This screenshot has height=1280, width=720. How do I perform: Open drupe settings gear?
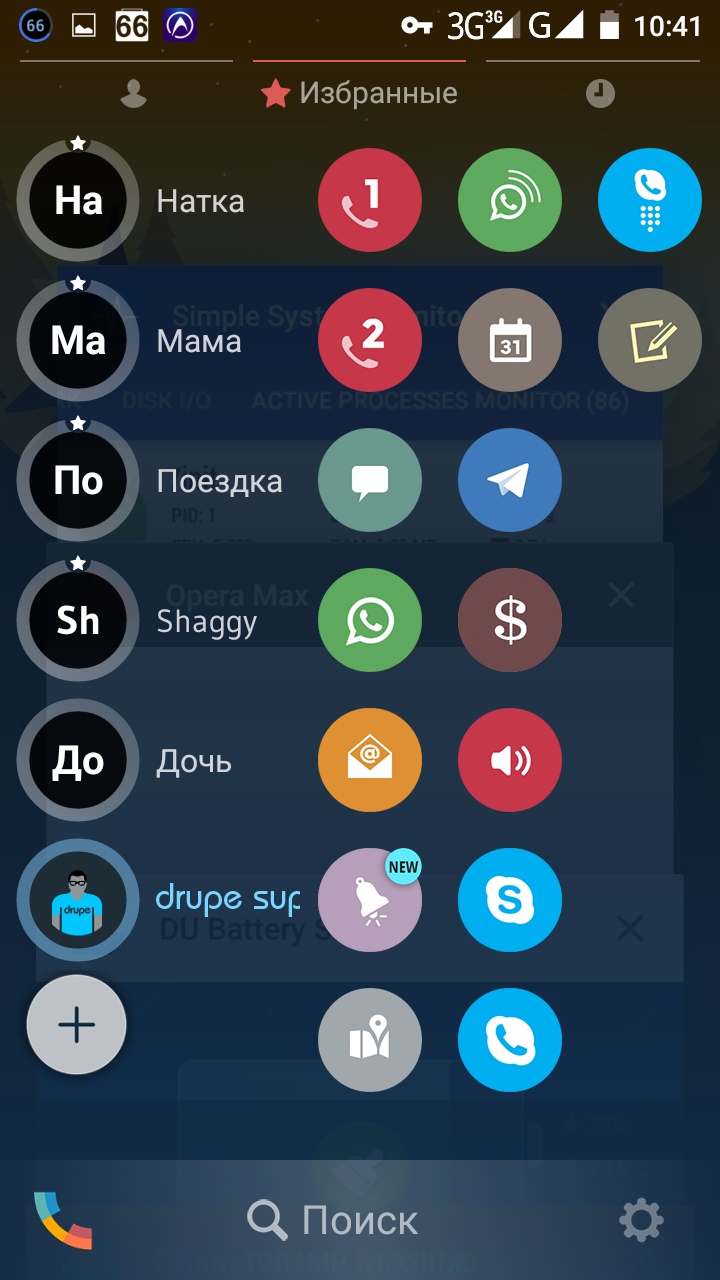click(641, 1220)
